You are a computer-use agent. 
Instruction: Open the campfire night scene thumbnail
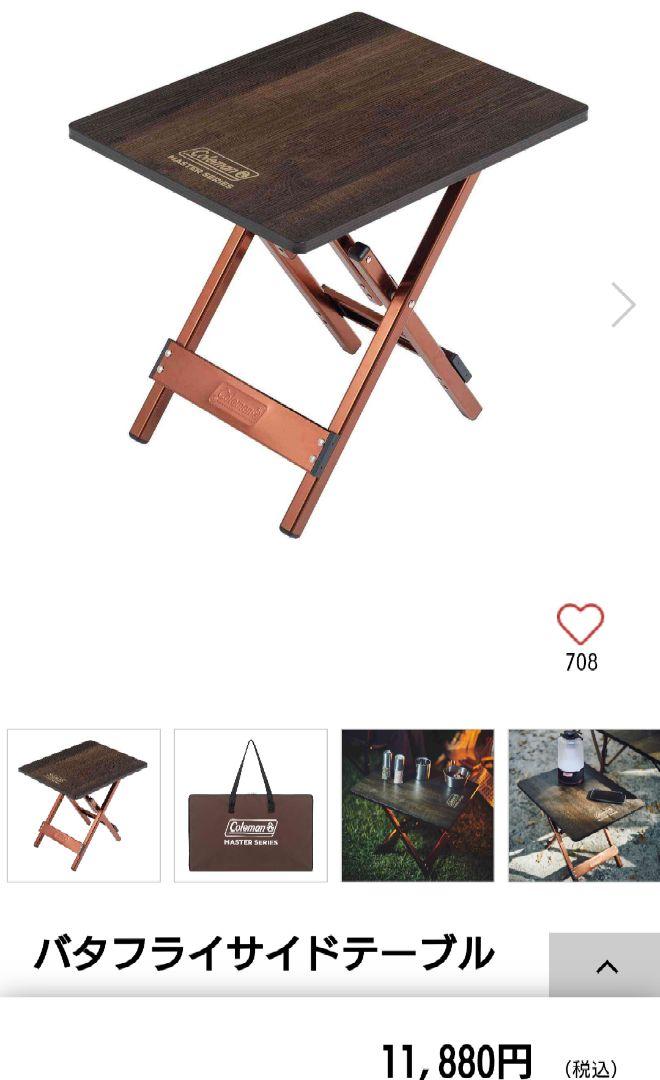[x=418, y=805]
